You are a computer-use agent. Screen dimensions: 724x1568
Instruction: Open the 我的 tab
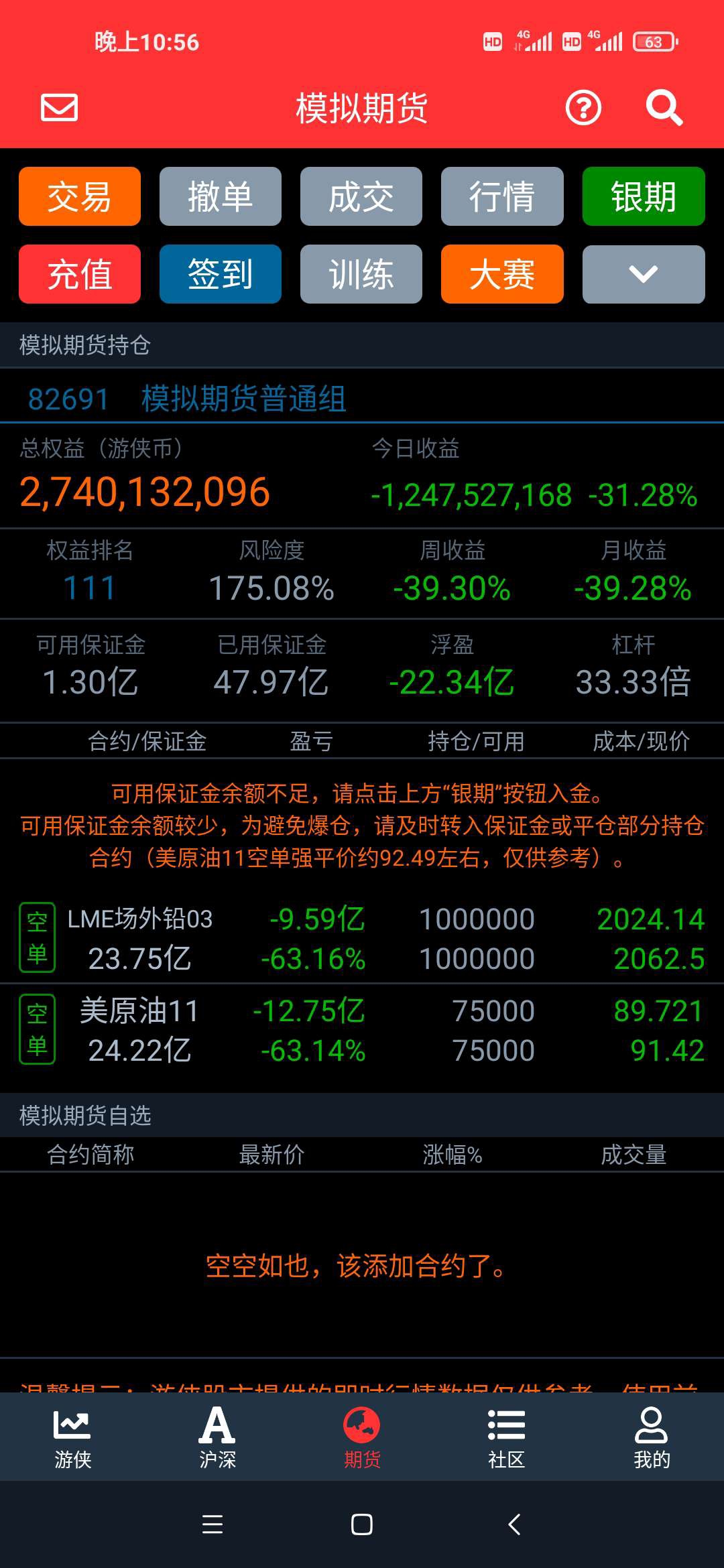coord(652,1438)
